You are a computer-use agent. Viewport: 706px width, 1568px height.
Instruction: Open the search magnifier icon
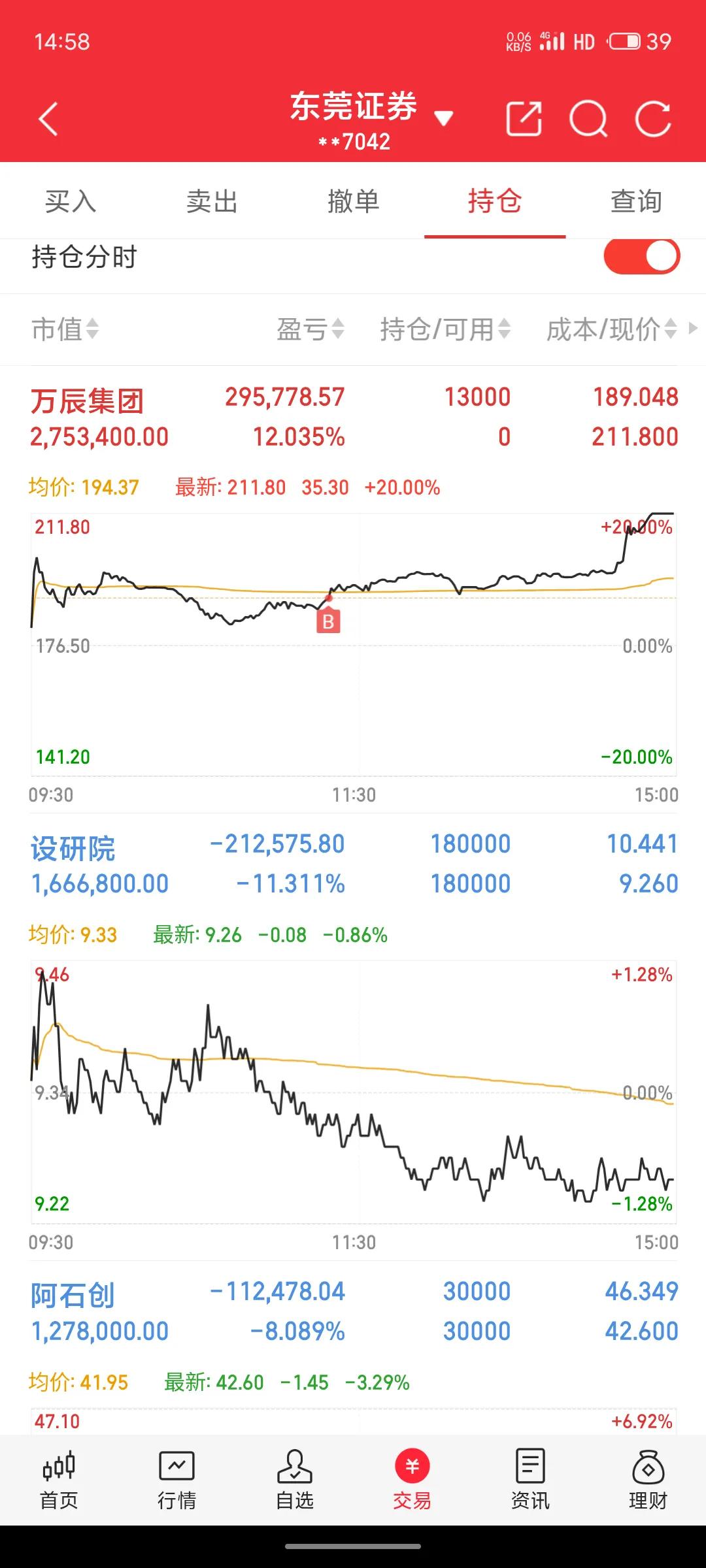tap(588, 119)
